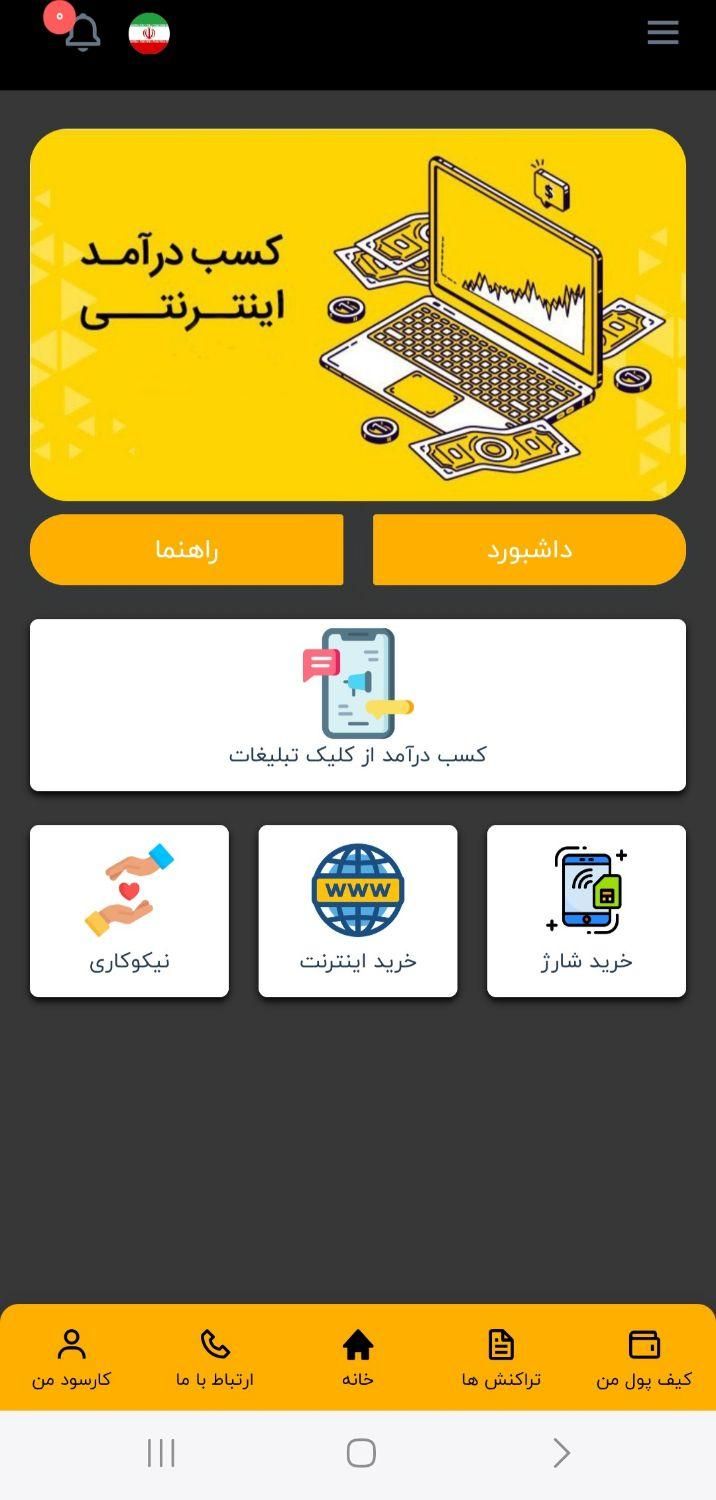The height and width of the screenshot is (1500, 716).
Task: Go to the خانه (Home) tab
Action: (358, 1358)
